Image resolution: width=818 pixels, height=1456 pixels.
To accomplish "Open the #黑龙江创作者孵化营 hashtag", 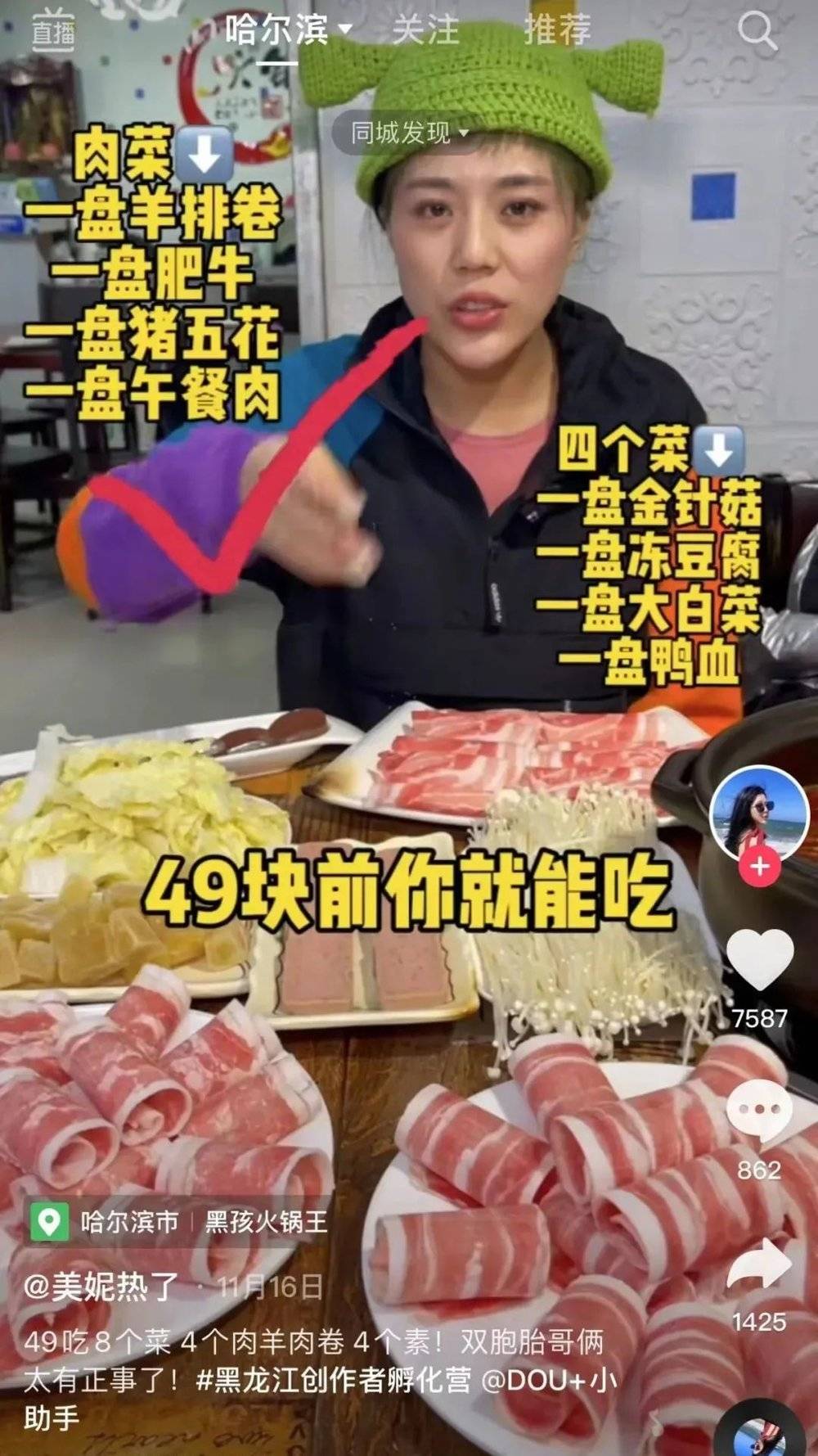I will 334,1381.
